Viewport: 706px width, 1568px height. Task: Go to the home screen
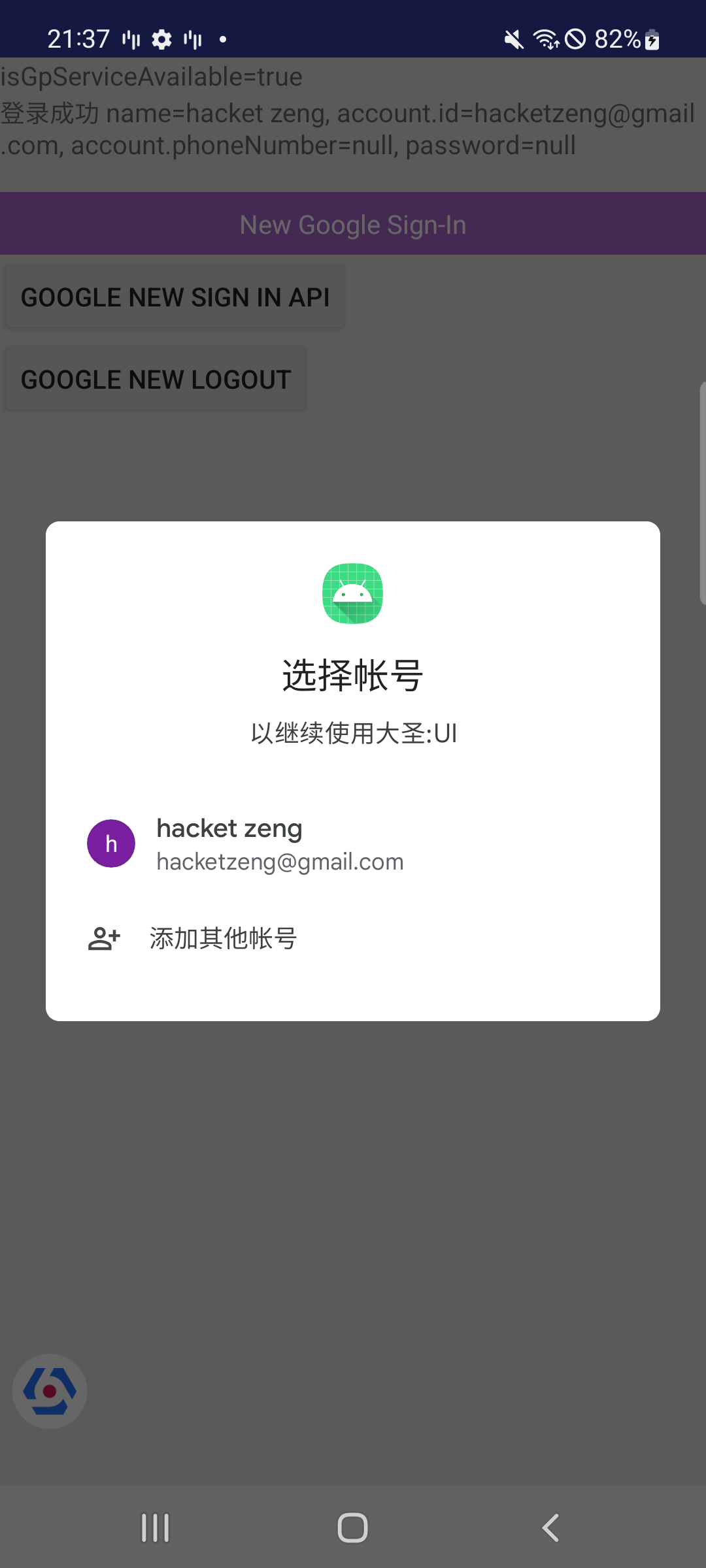pos(353,1527)
